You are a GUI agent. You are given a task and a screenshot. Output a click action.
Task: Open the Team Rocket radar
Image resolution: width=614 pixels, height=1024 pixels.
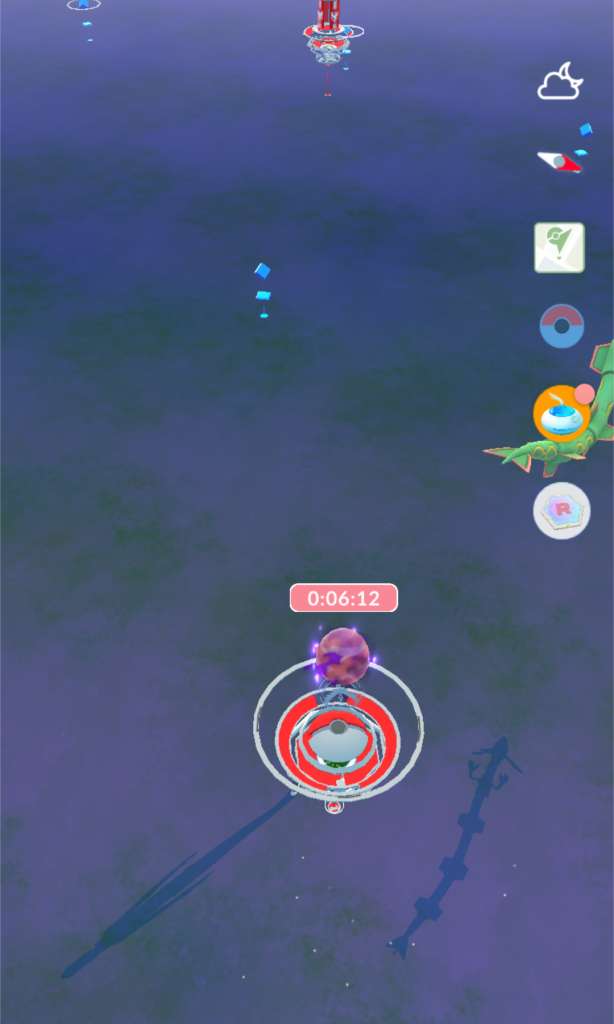click(561, 510)
